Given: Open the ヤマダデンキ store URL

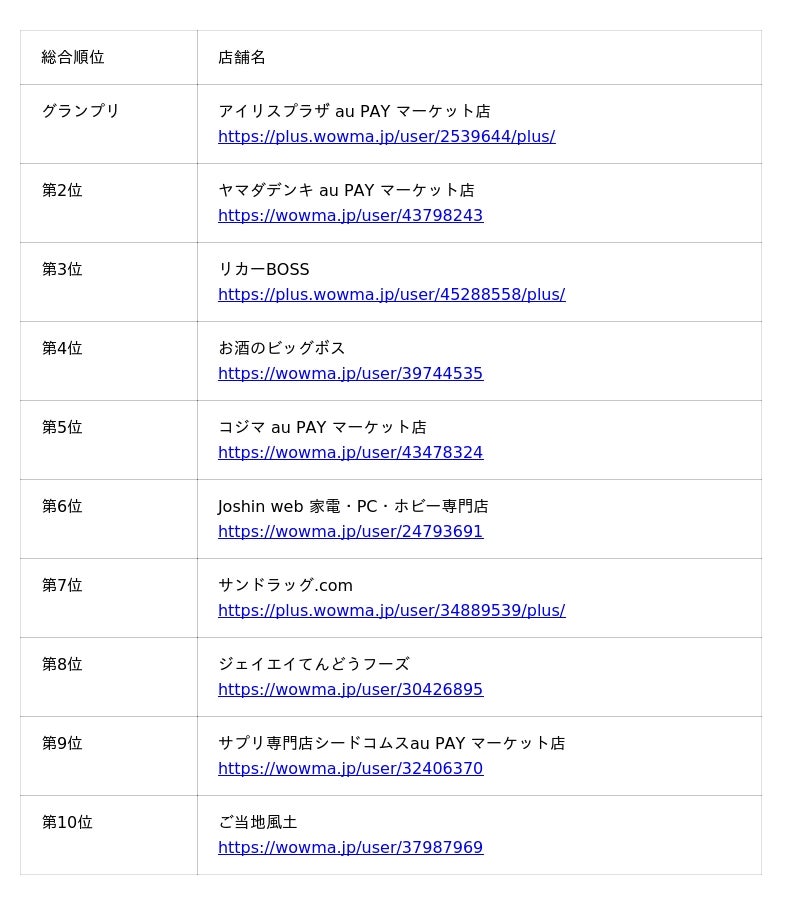Looking at the screenshot, I should [x=350, y=216].
